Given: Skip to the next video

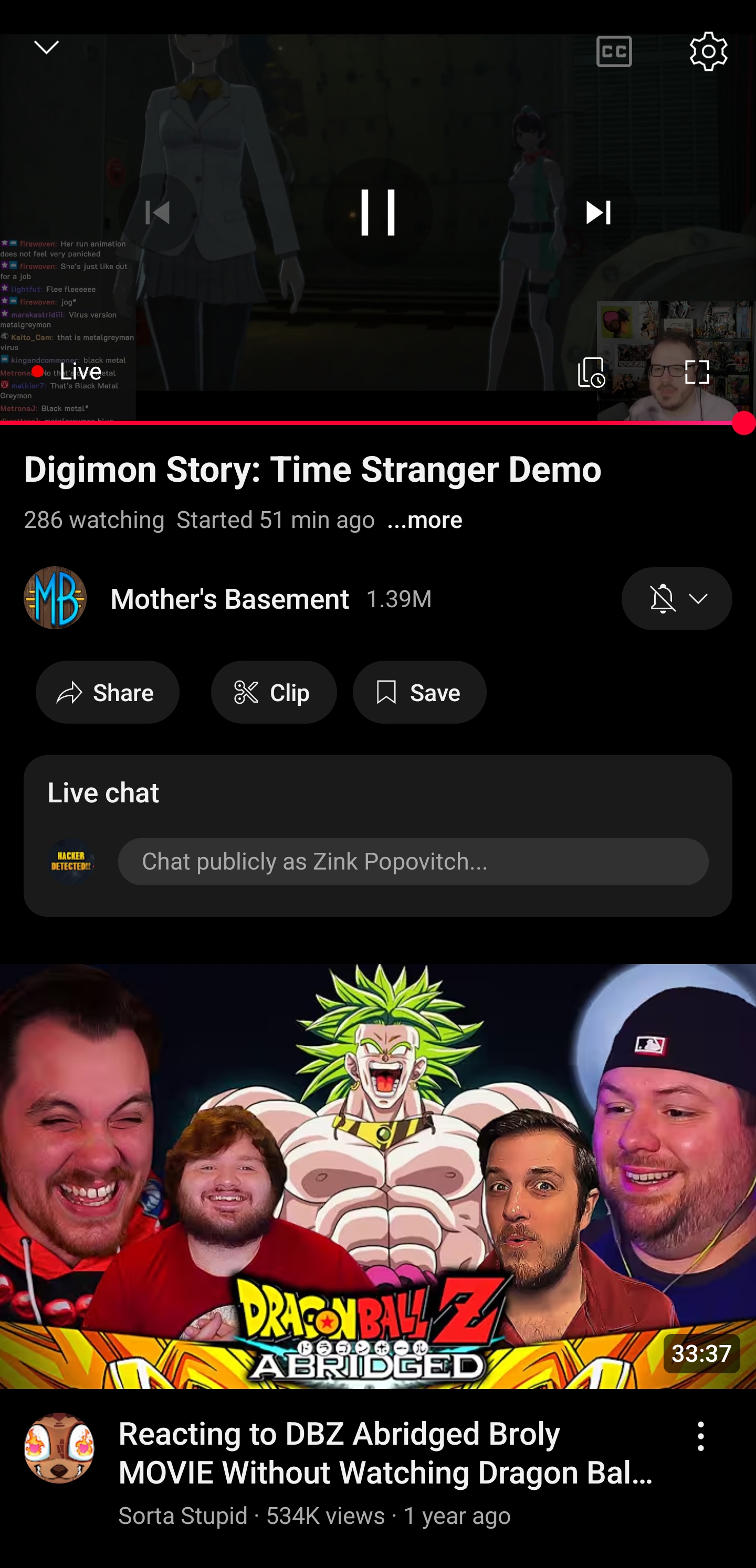Looking at the screenshot, I should point(597,213).
